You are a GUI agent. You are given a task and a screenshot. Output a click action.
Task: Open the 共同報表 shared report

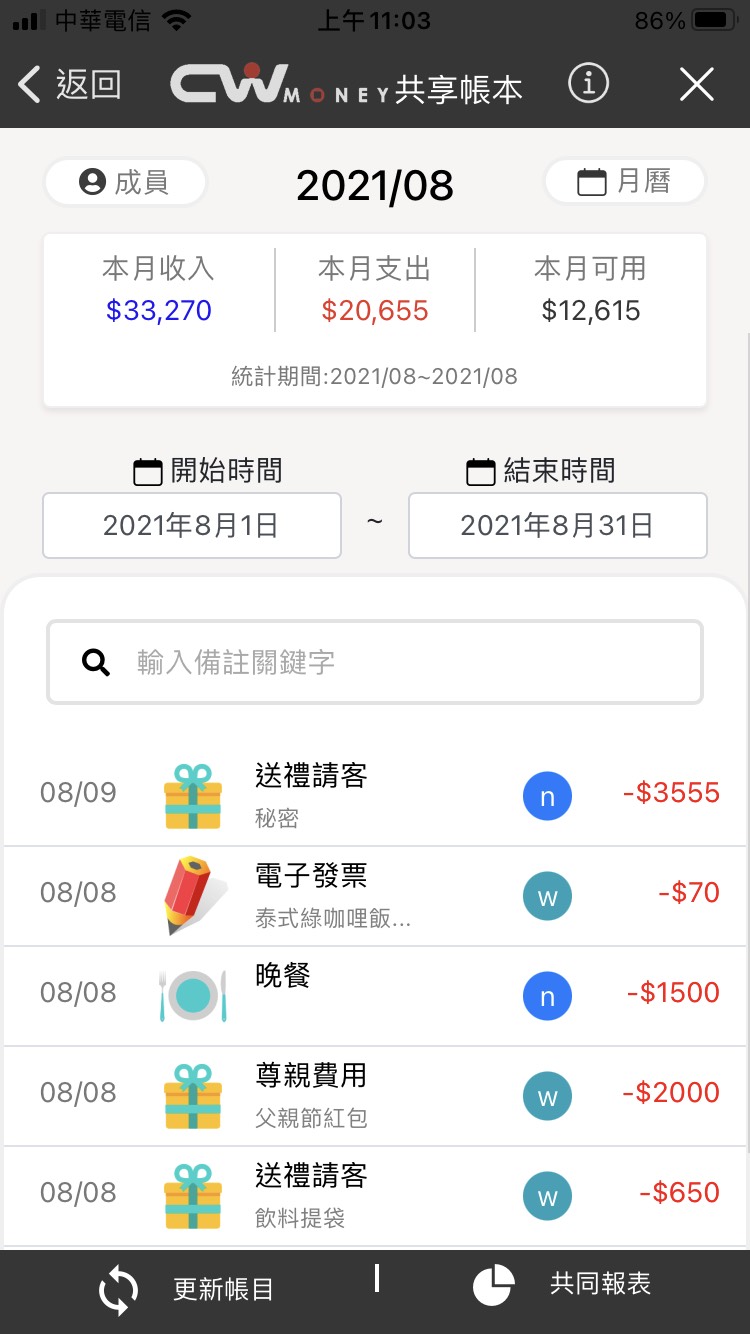click(563, 1286)
